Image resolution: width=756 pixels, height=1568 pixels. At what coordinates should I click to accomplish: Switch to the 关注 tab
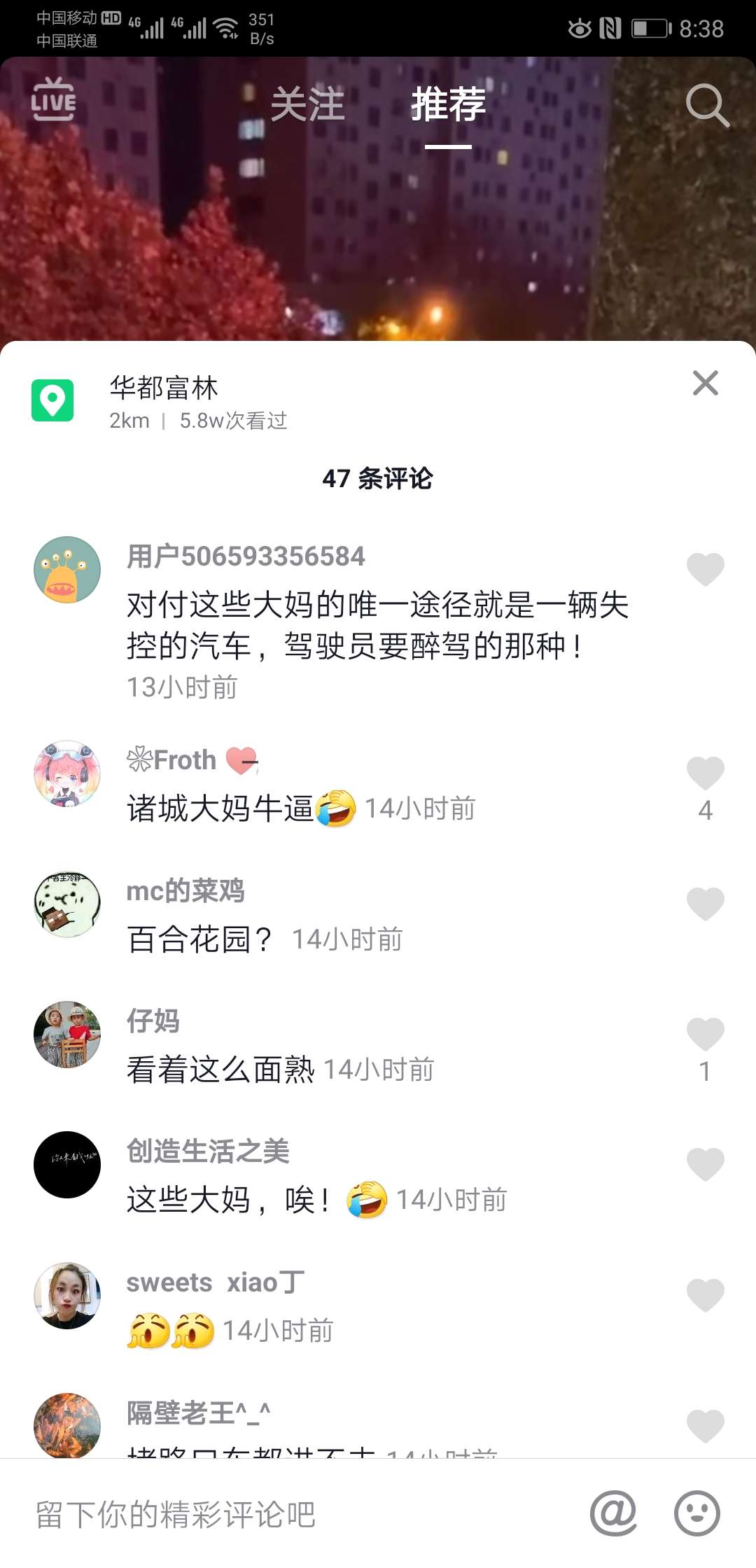(307, 105)
